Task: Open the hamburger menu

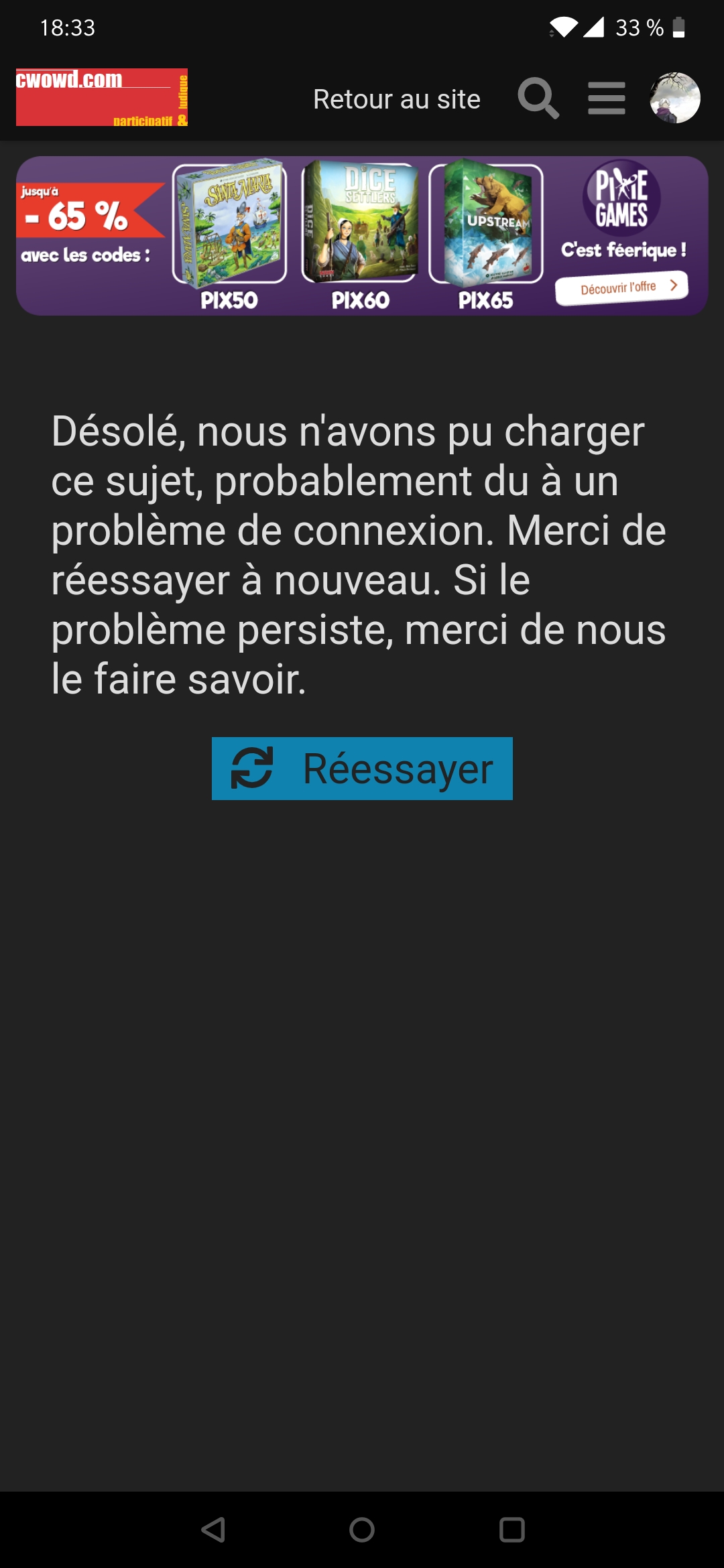Action: click(607, 99)
